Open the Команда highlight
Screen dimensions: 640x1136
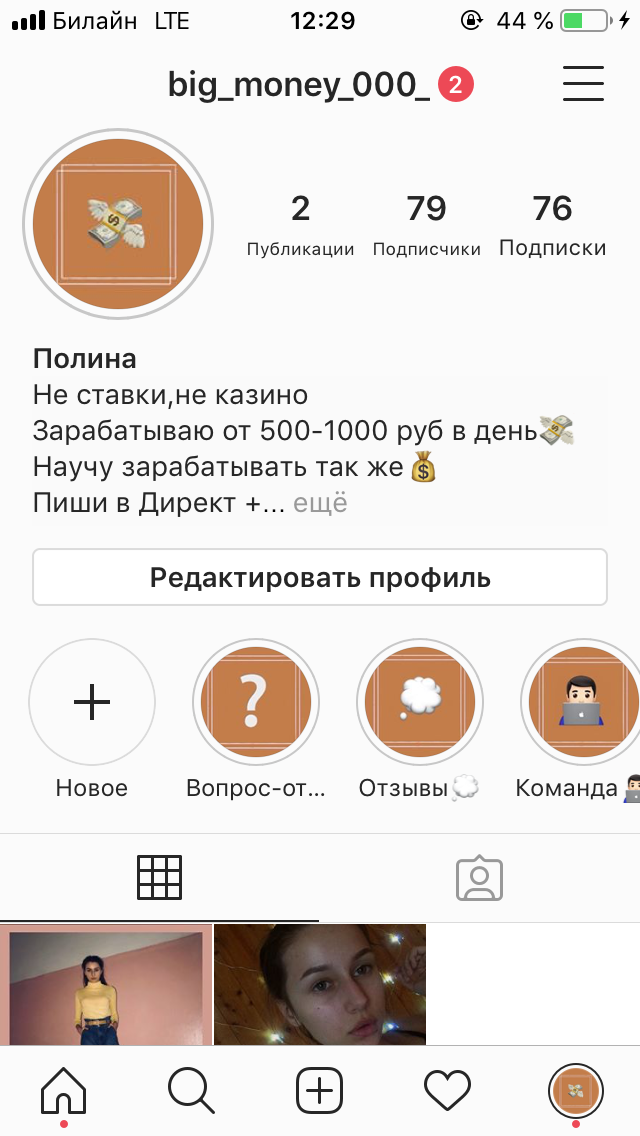584,703
